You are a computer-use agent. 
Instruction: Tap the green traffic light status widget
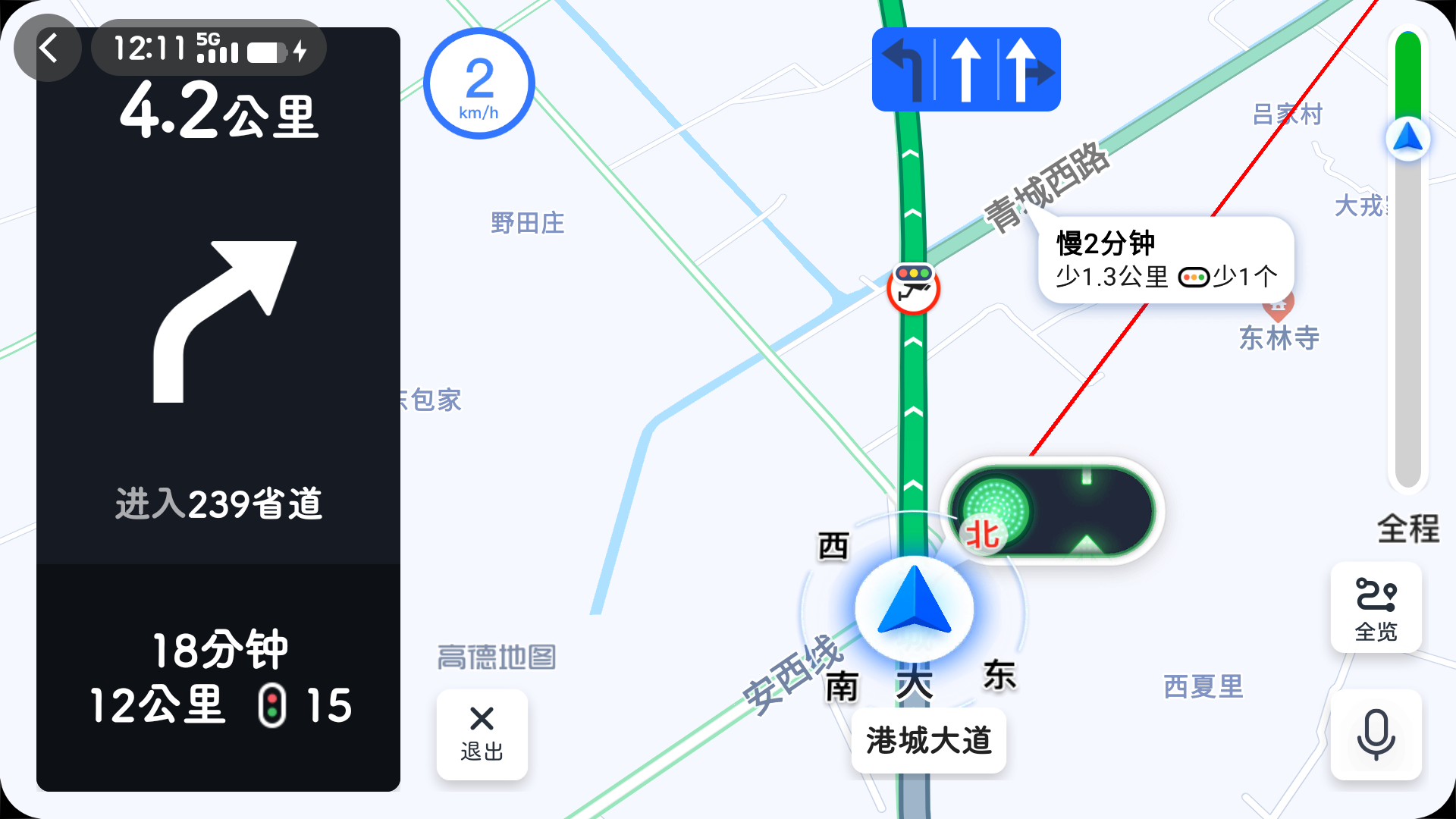1054,511
